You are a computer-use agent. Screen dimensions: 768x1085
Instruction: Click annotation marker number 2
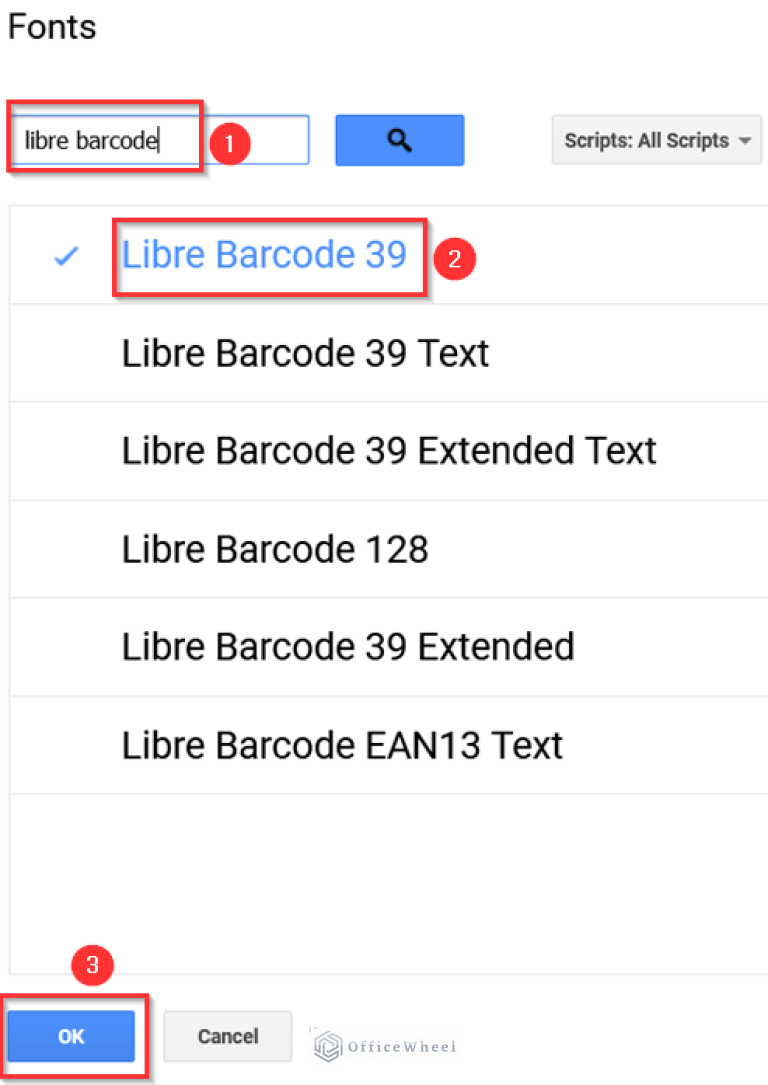(x=455, y=259)
